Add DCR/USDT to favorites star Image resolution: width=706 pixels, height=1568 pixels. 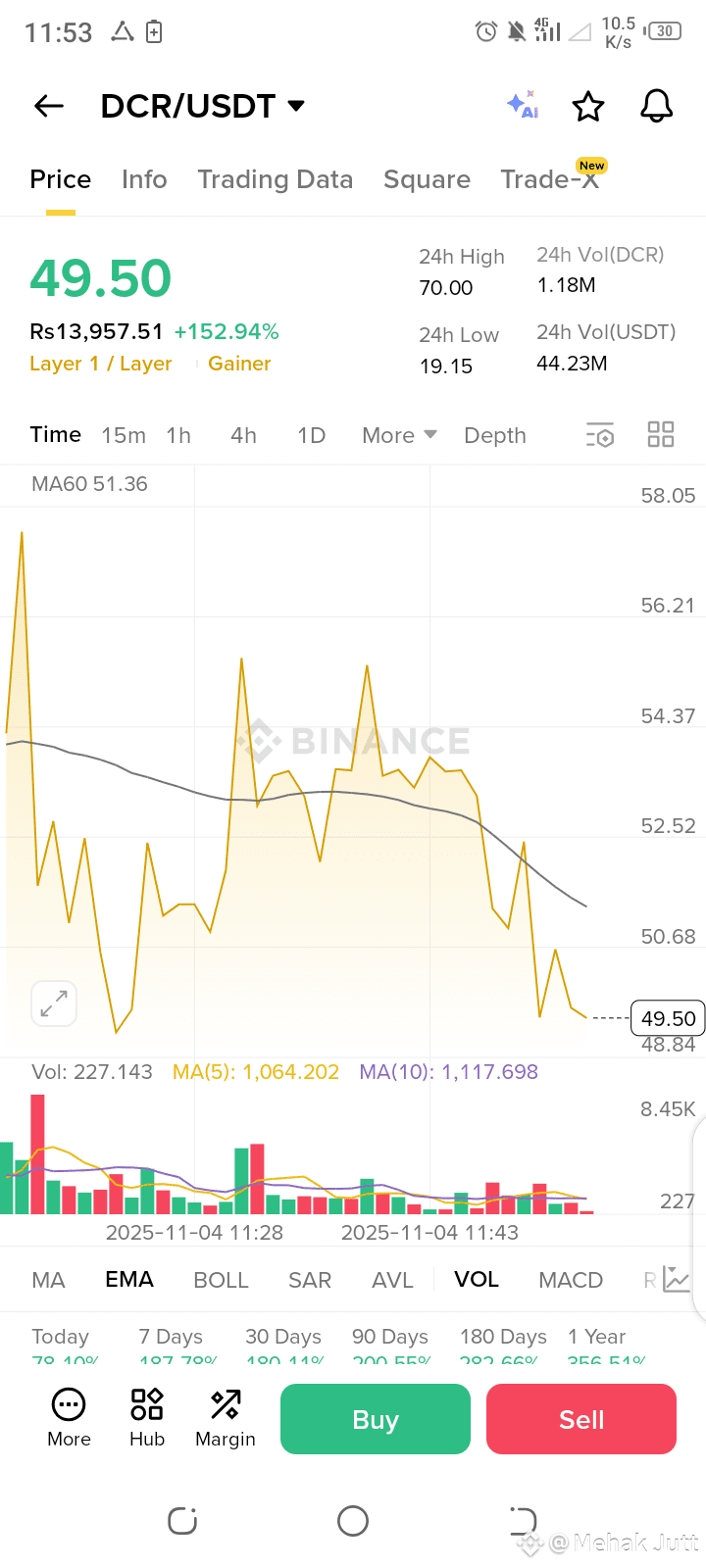tap(588, 106)
